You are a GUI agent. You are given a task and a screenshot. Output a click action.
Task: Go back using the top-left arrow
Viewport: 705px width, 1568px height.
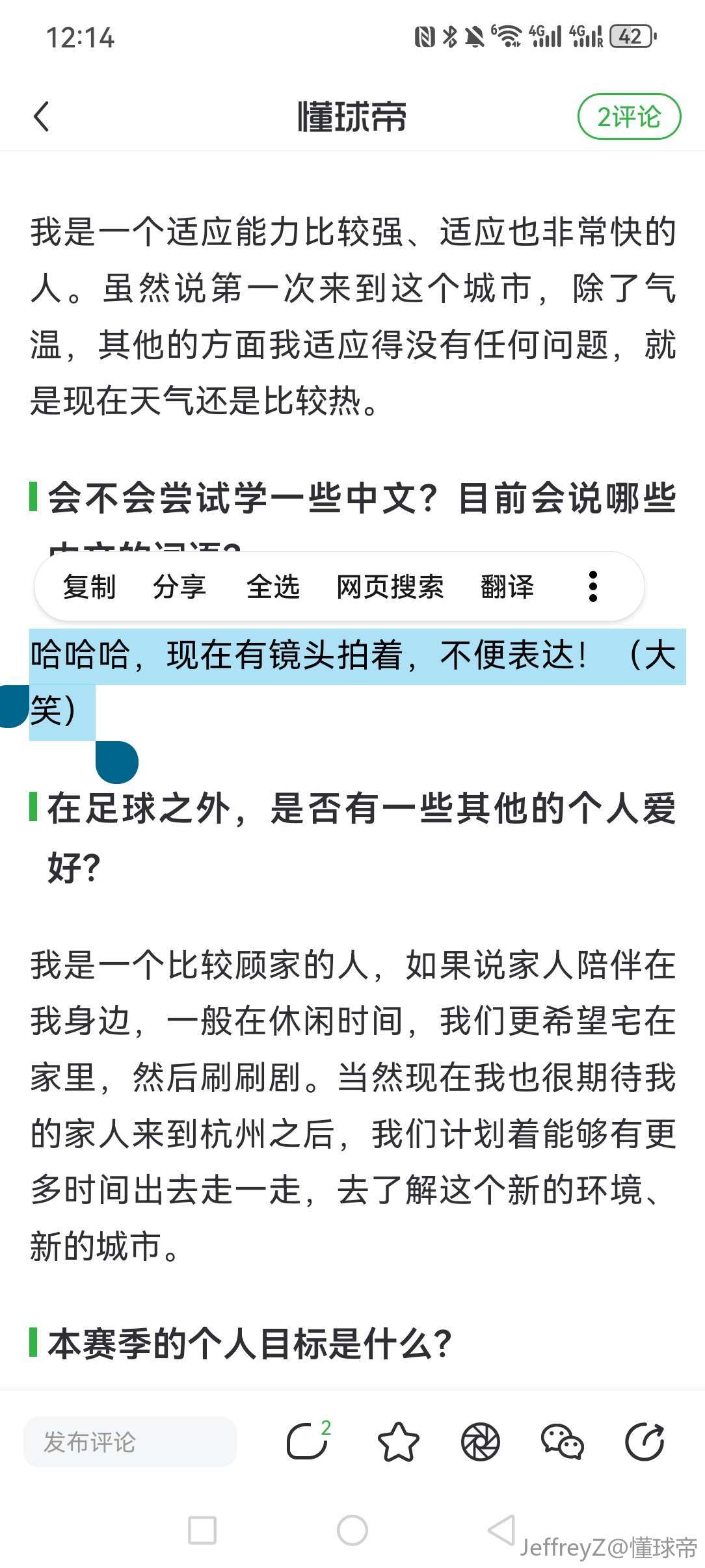point(42,117)
